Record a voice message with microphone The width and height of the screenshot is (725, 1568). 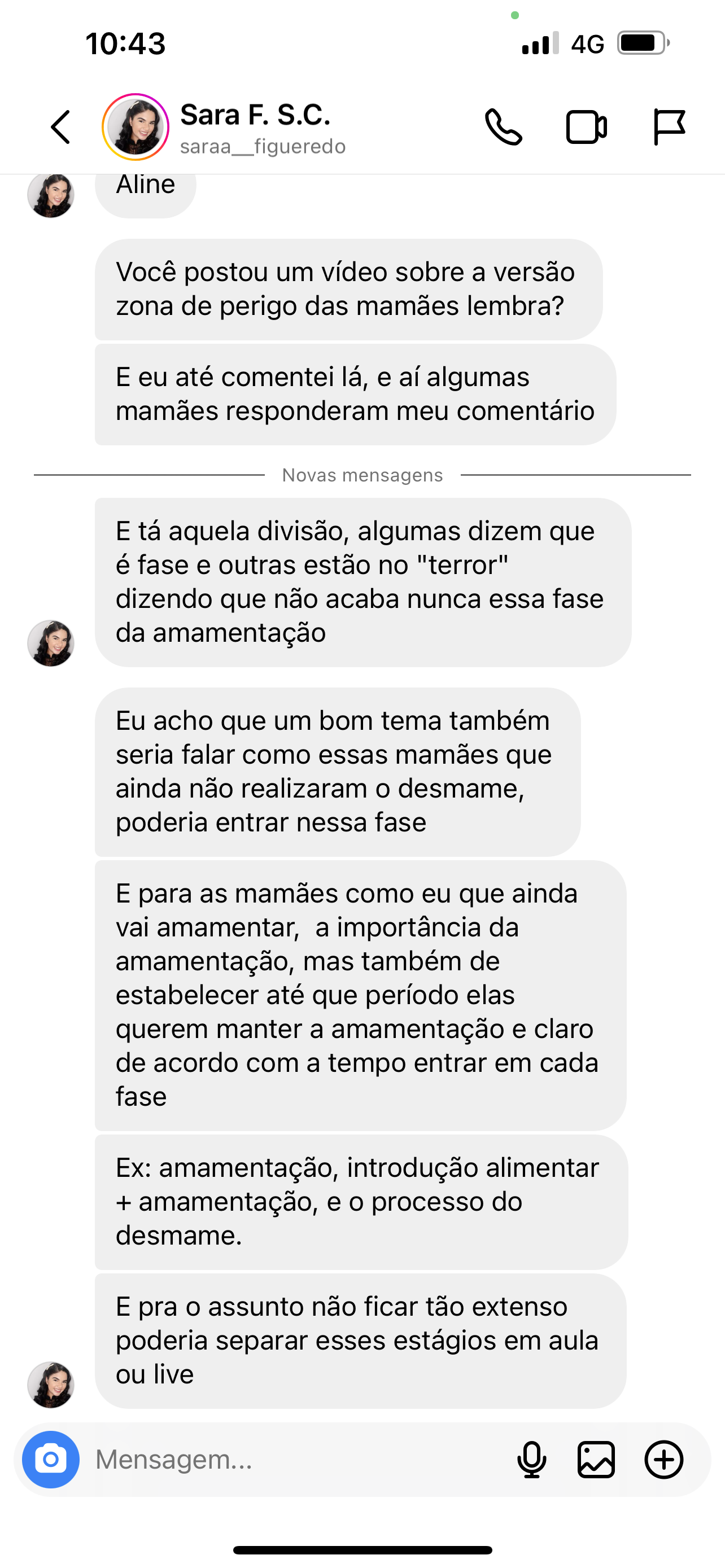[x=531, y=1459]
